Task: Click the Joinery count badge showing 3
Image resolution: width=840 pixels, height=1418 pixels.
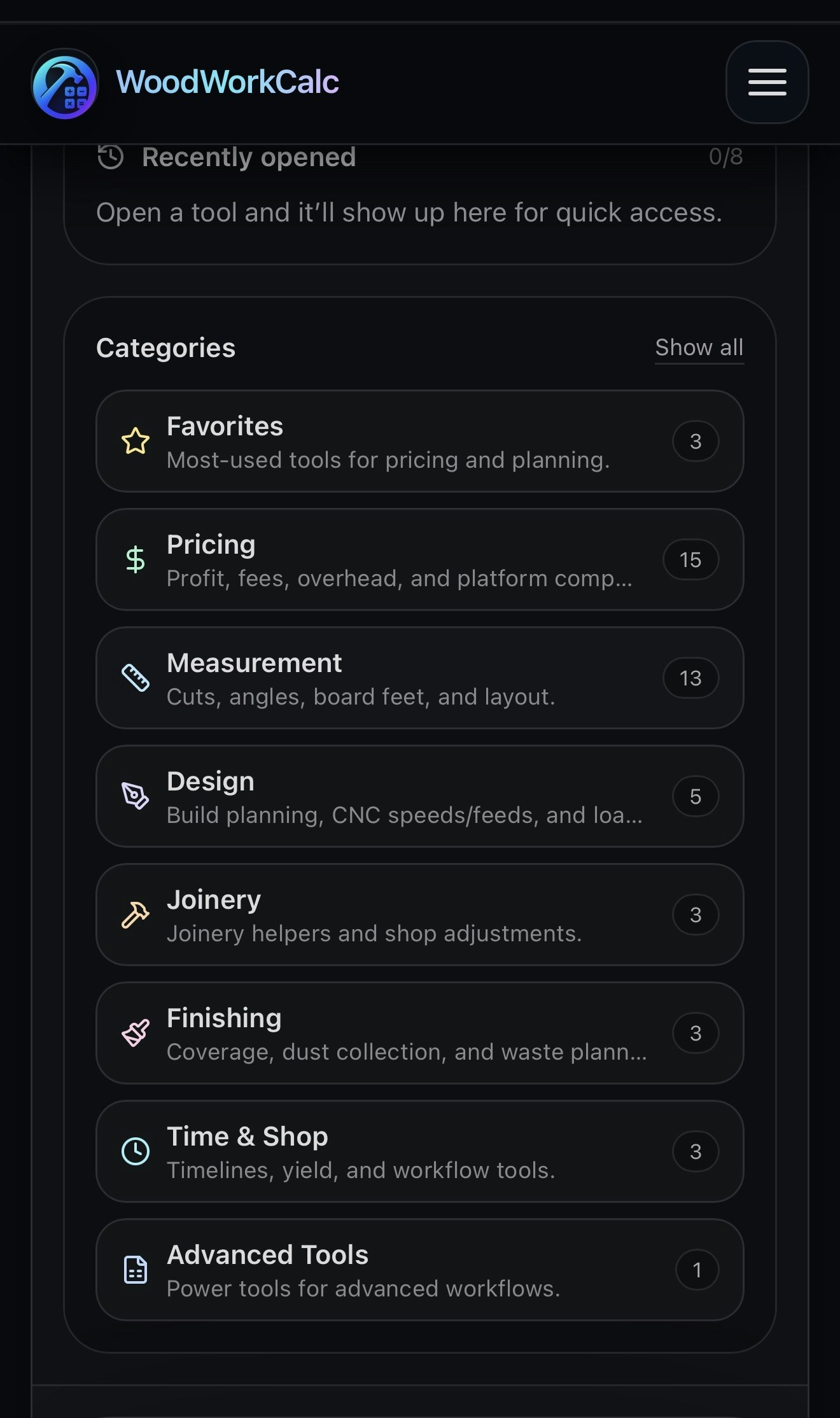Action: (696, 915)
